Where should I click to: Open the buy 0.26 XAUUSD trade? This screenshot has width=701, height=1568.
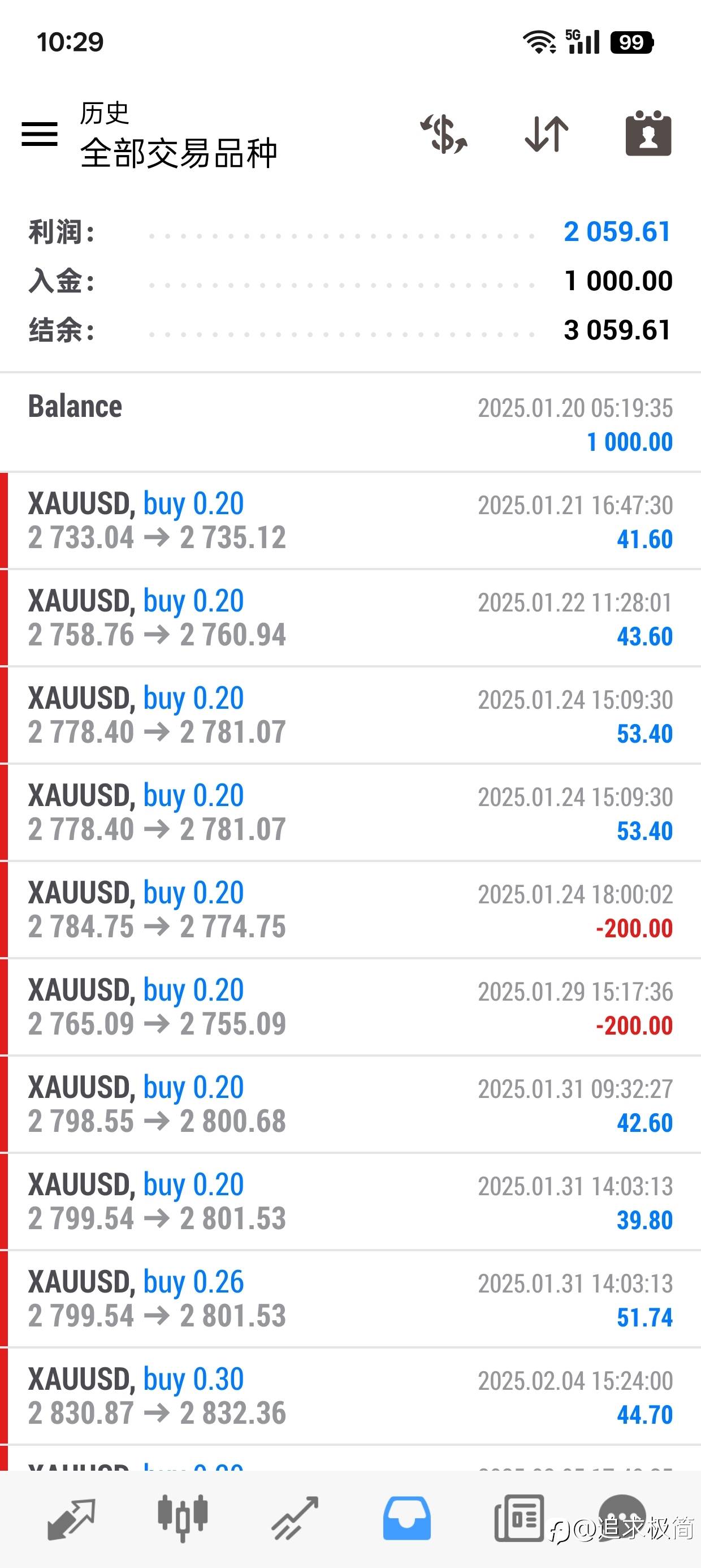pos(350,1299)
